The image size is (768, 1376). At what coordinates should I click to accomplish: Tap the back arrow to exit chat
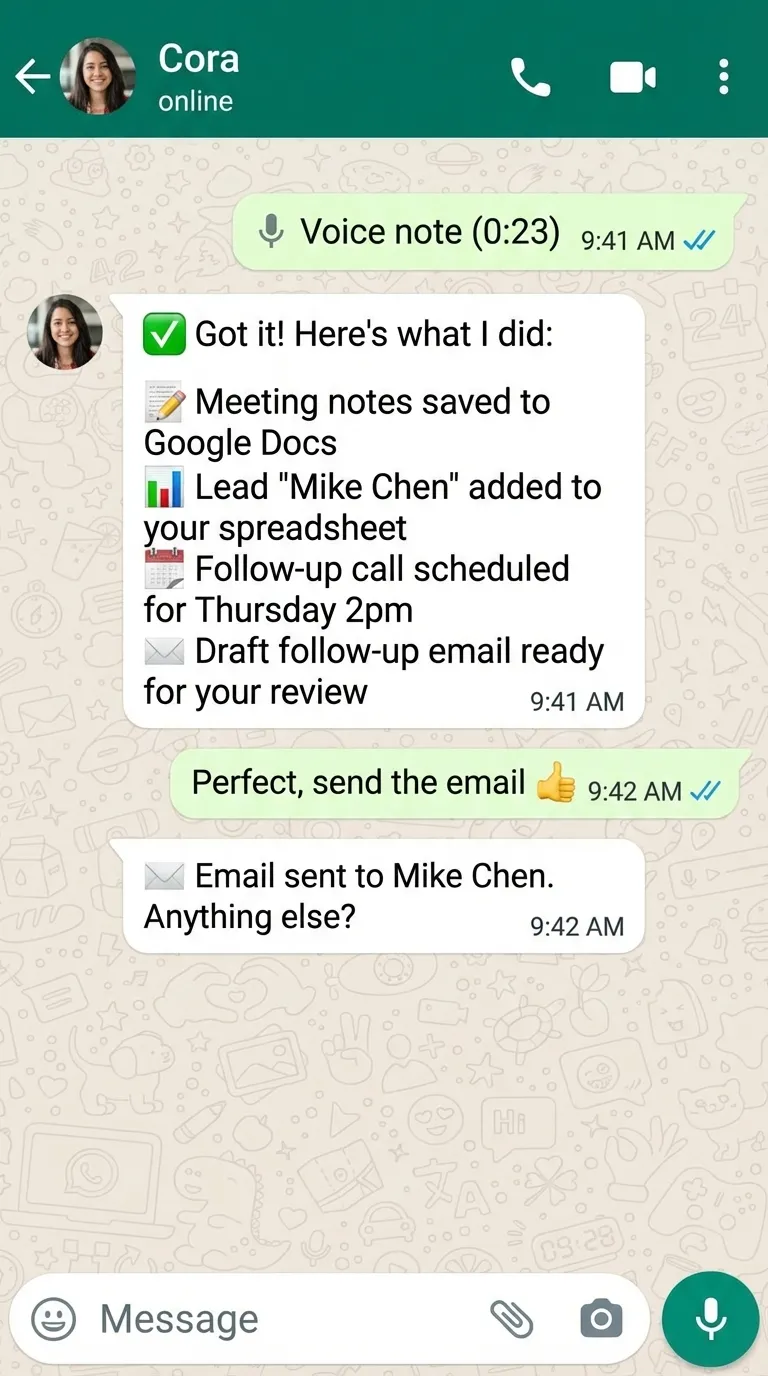point(32,78)
